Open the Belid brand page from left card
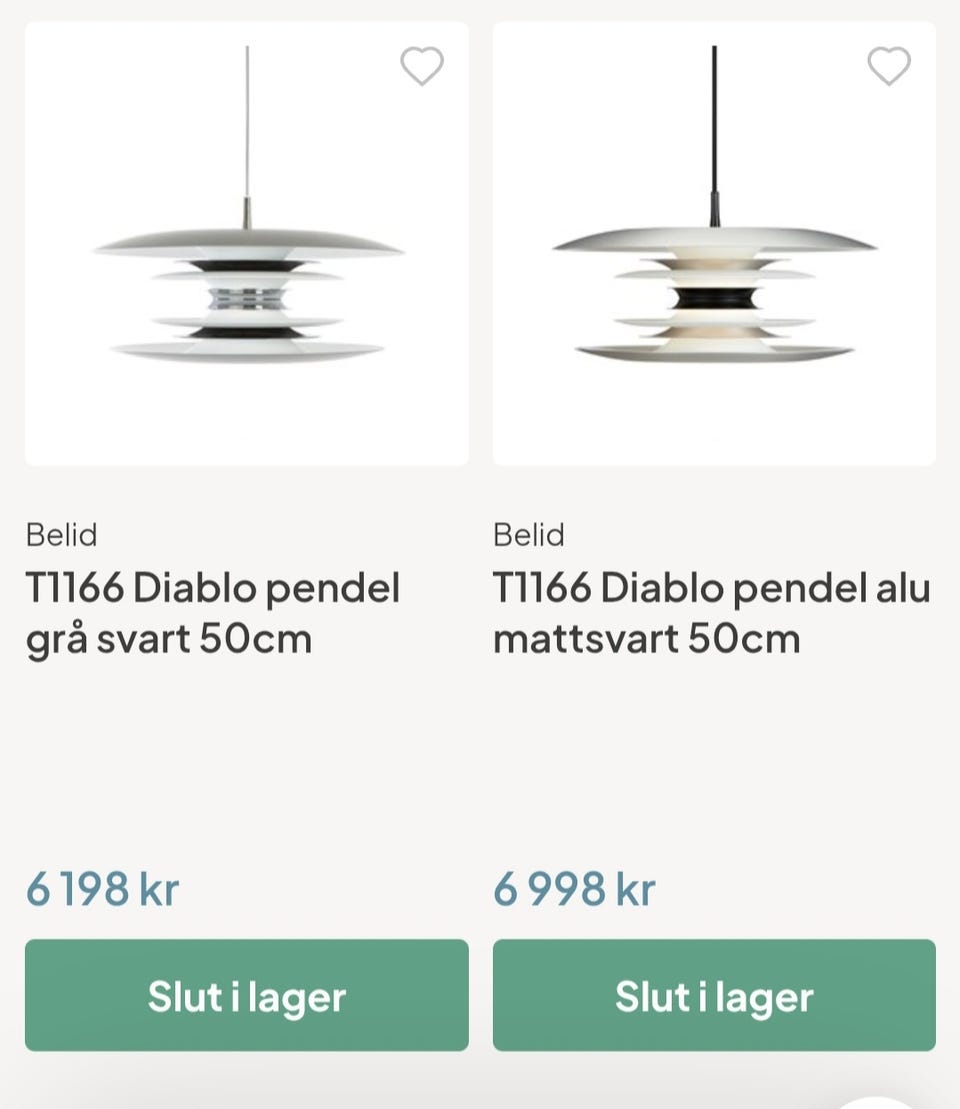Viewport: 960px width, 1109px height. 61,535
